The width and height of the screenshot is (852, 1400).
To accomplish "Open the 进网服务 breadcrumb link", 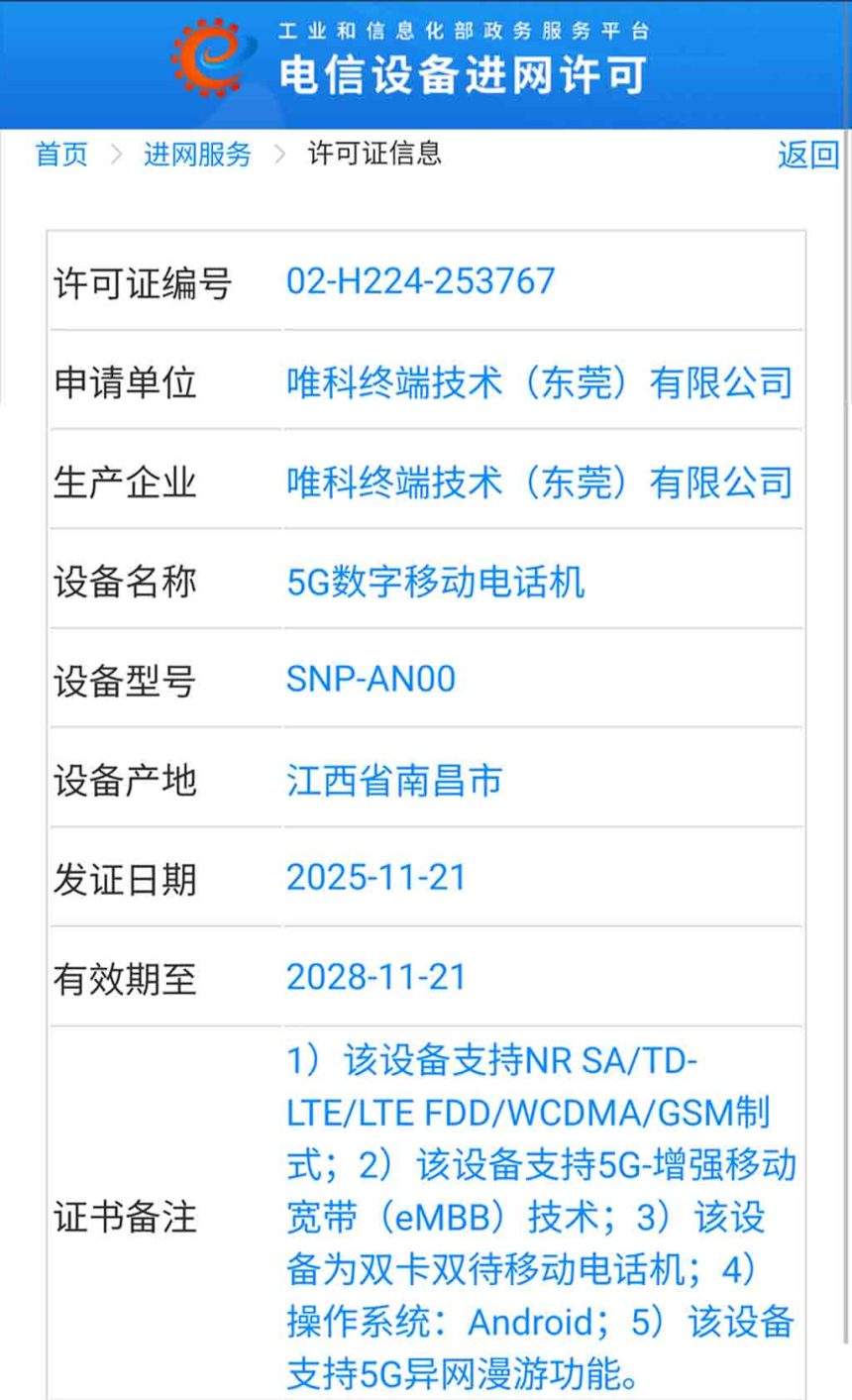I will tap(197, 155).
